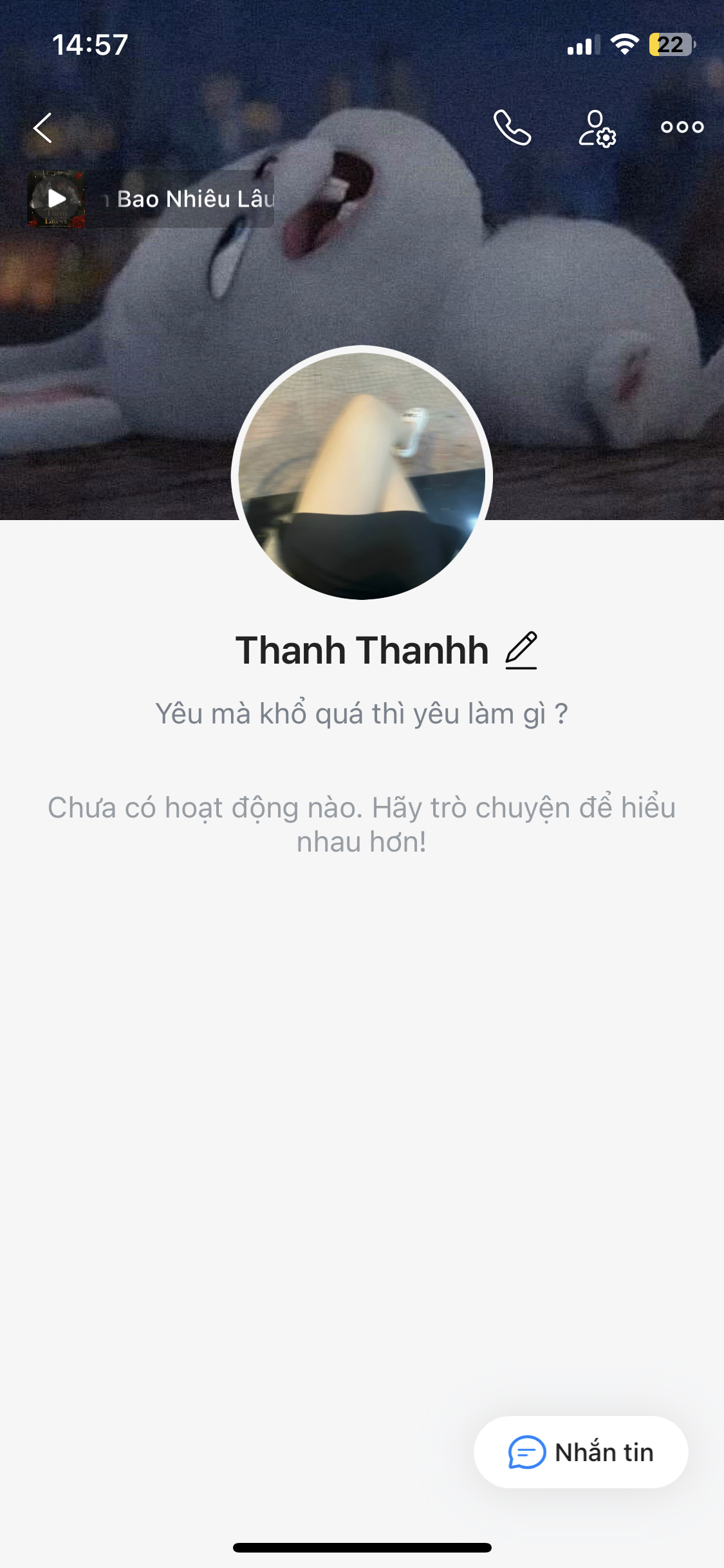The height and width of the screenshot is (1568, 724).
Task: View Thanh Thanhh's profile picture
Action: tap(362, 475)
